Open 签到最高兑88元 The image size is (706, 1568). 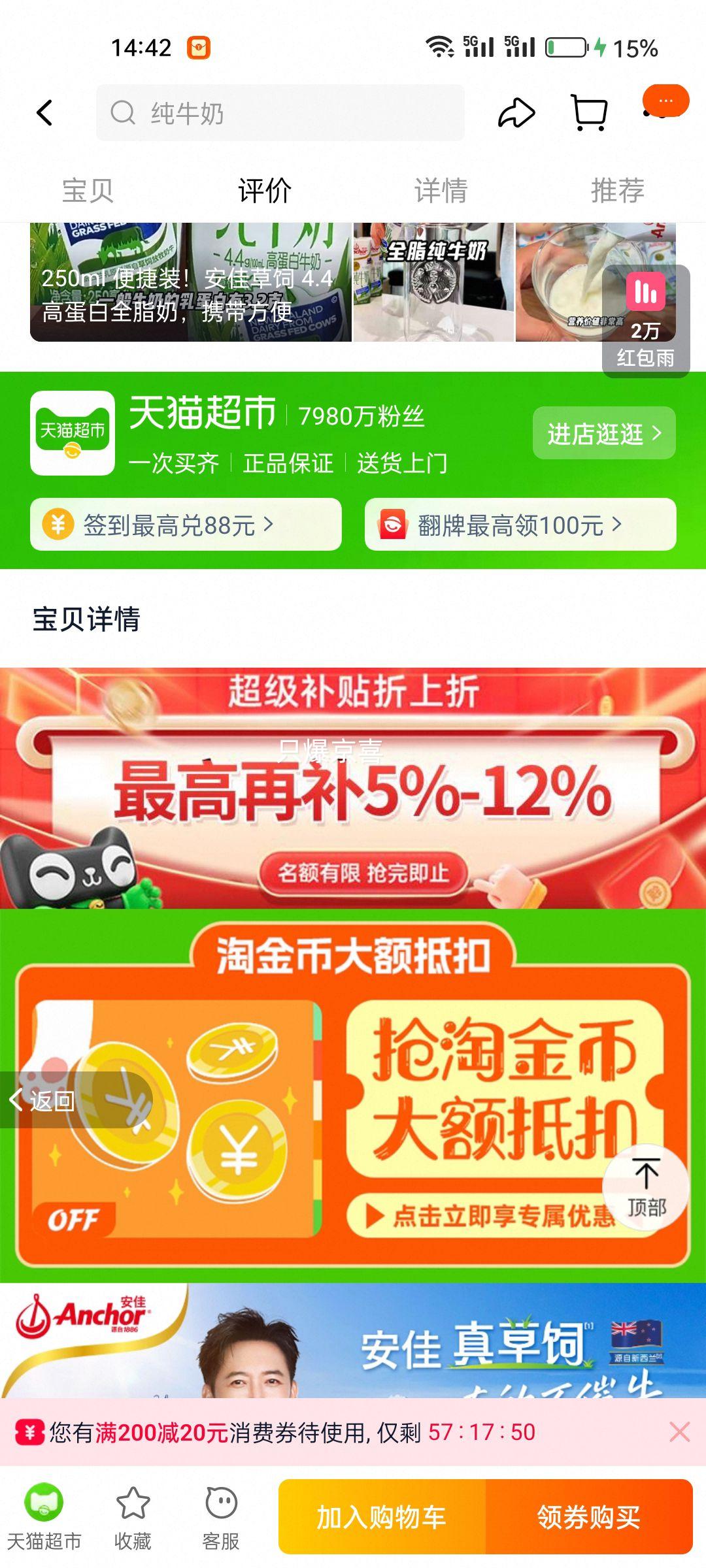pyautogui.click(x=186, y=525)
